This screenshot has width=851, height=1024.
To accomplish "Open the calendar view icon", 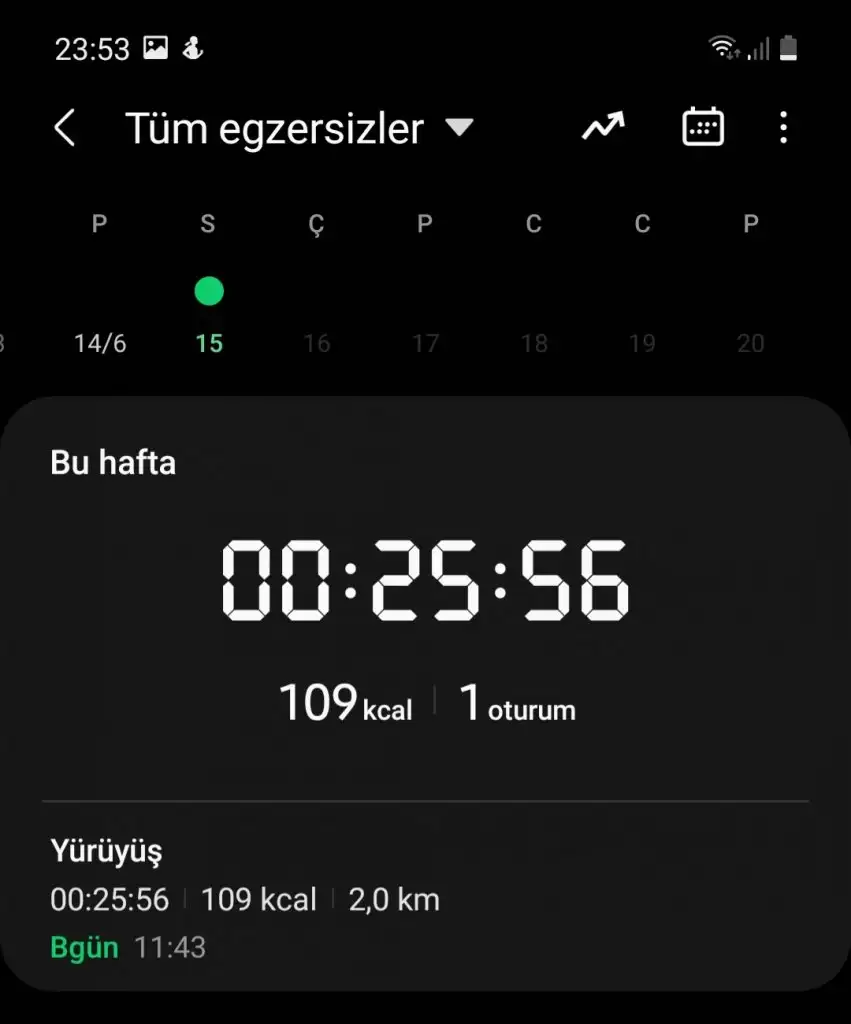I will coord(703,128).
